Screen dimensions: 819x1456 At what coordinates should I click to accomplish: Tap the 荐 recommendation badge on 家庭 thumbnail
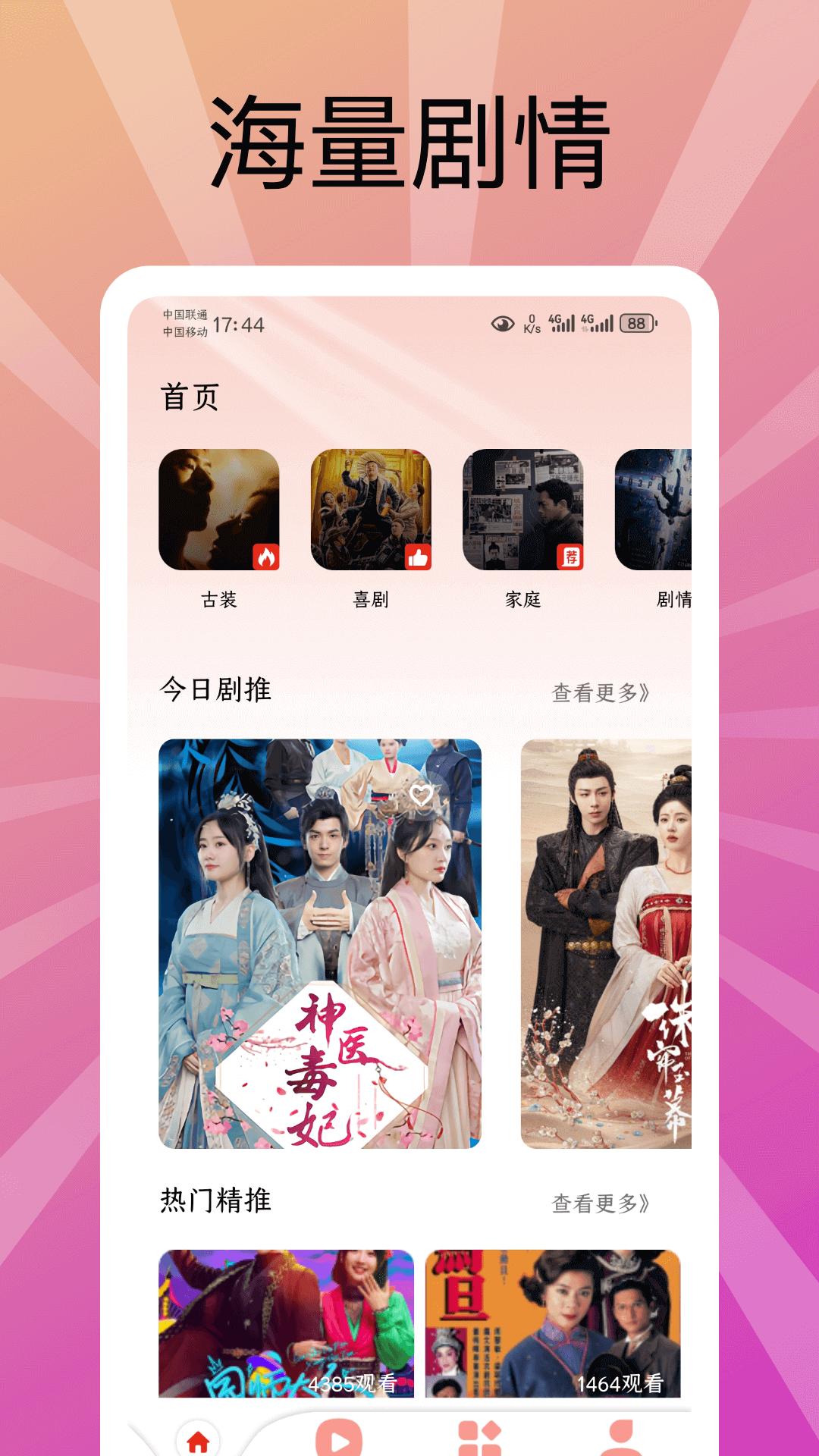point(571,558)
